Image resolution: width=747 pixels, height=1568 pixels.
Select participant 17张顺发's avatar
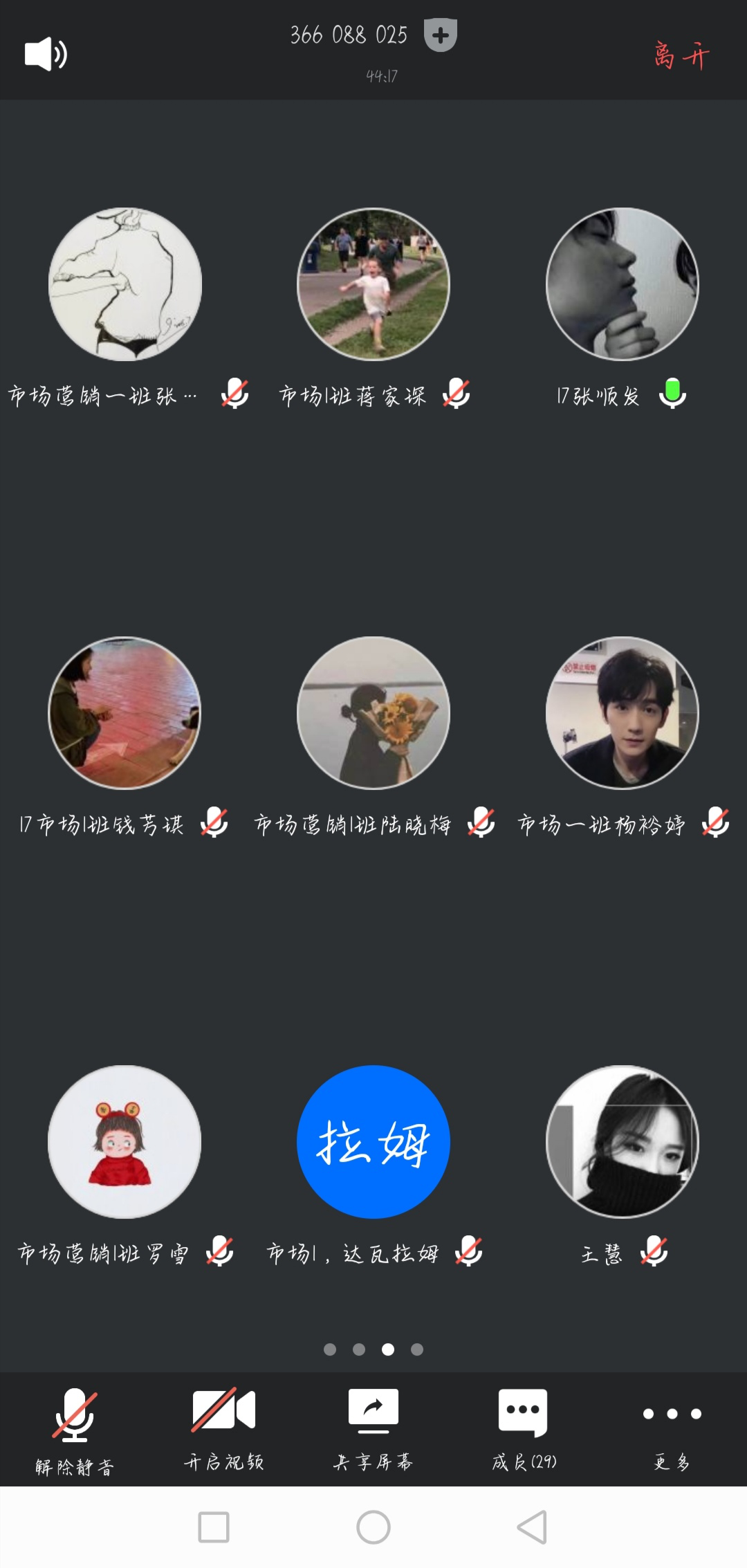pyautogui.click(x=622, y=284)
